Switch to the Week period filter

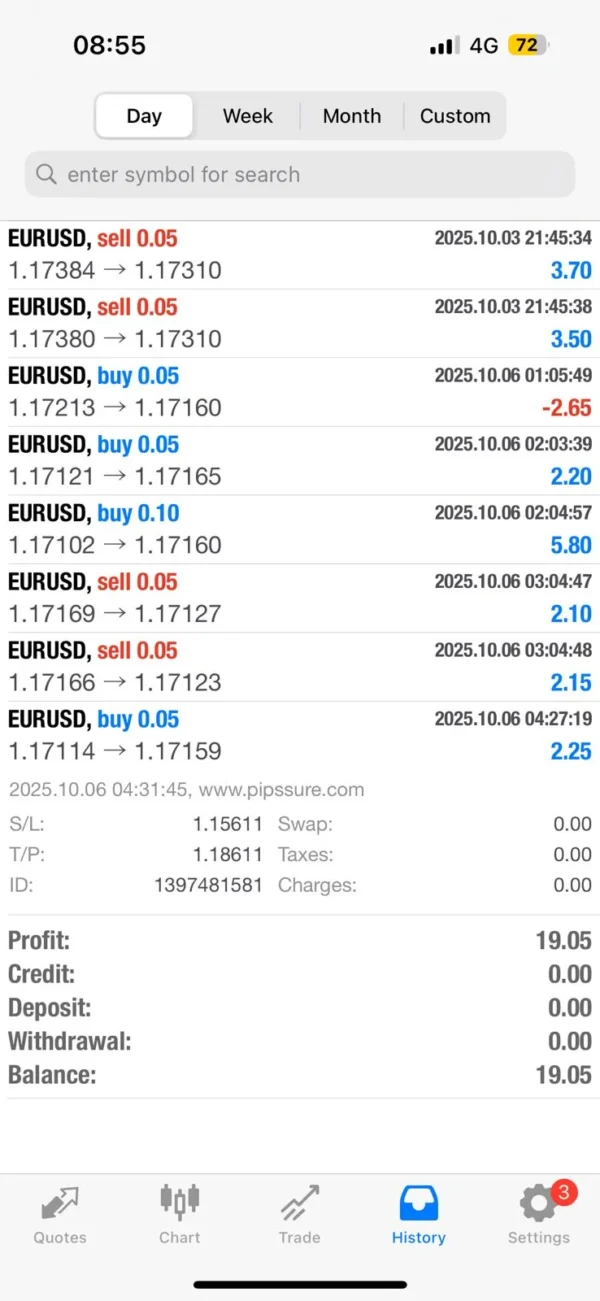[248, 116]
